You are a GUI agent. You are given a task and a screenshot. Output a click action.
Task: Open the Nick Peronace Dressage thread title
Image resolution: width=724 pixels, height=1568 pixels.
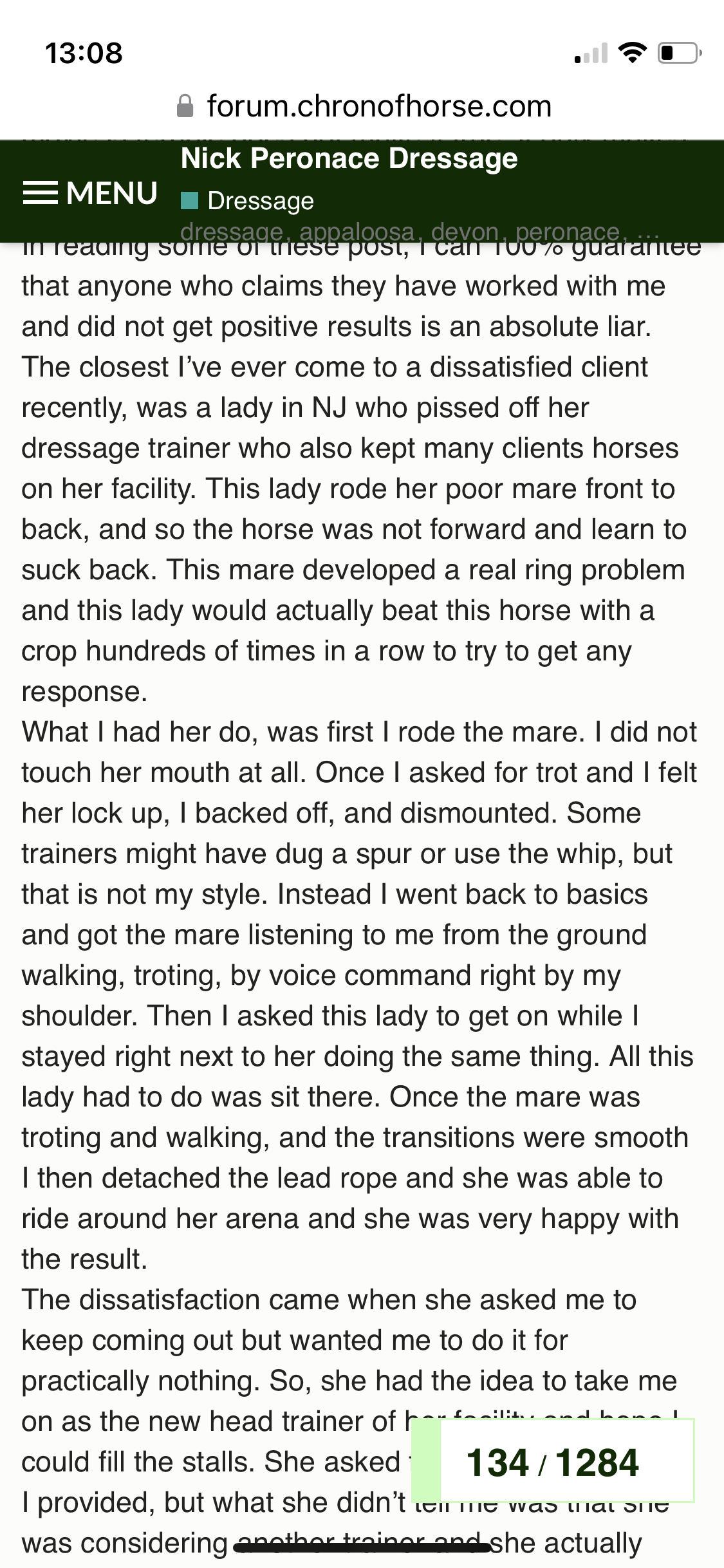tap(349, 158)
